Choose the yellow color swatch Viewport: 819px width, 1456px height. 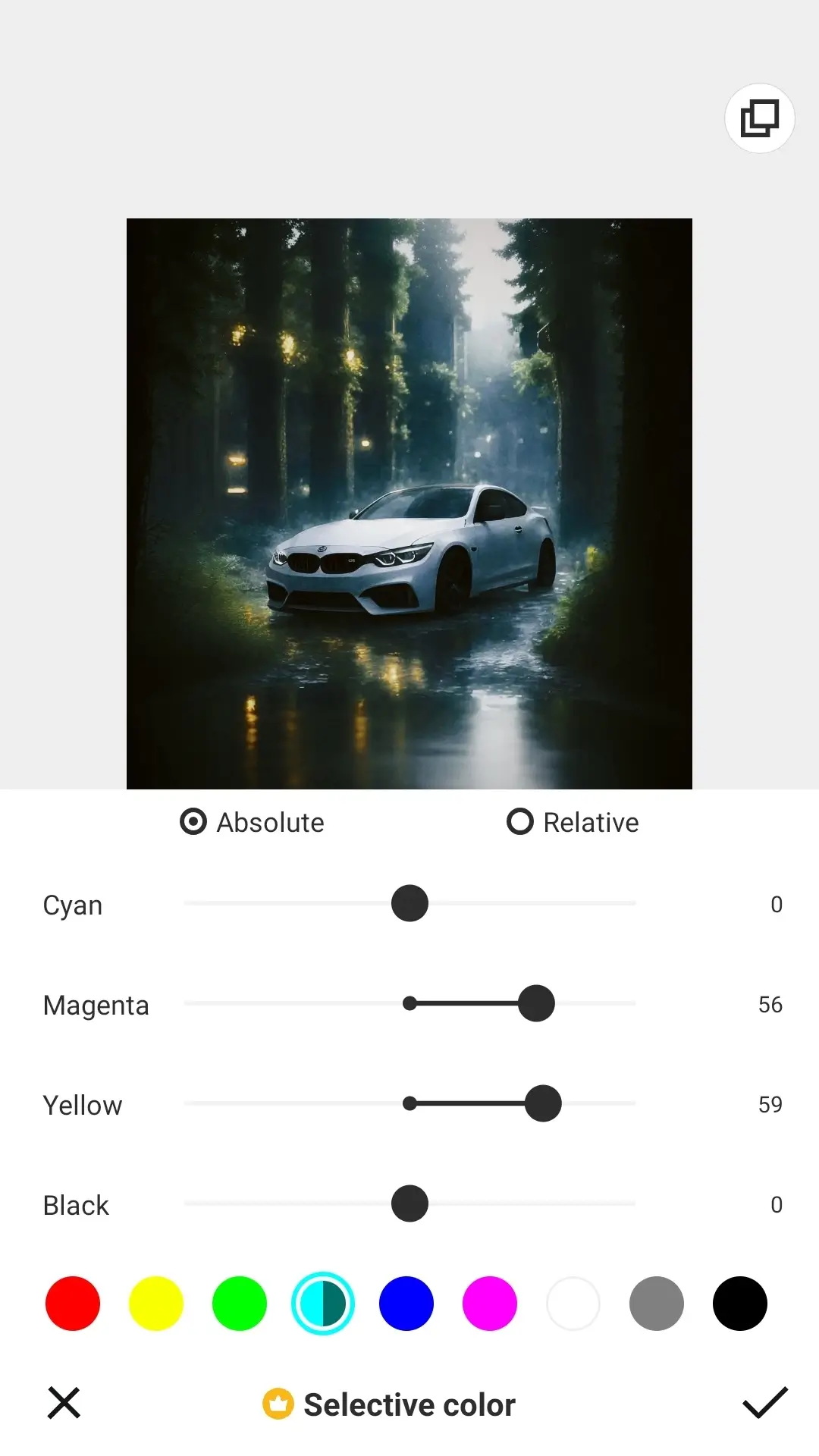coord(156,1304)
